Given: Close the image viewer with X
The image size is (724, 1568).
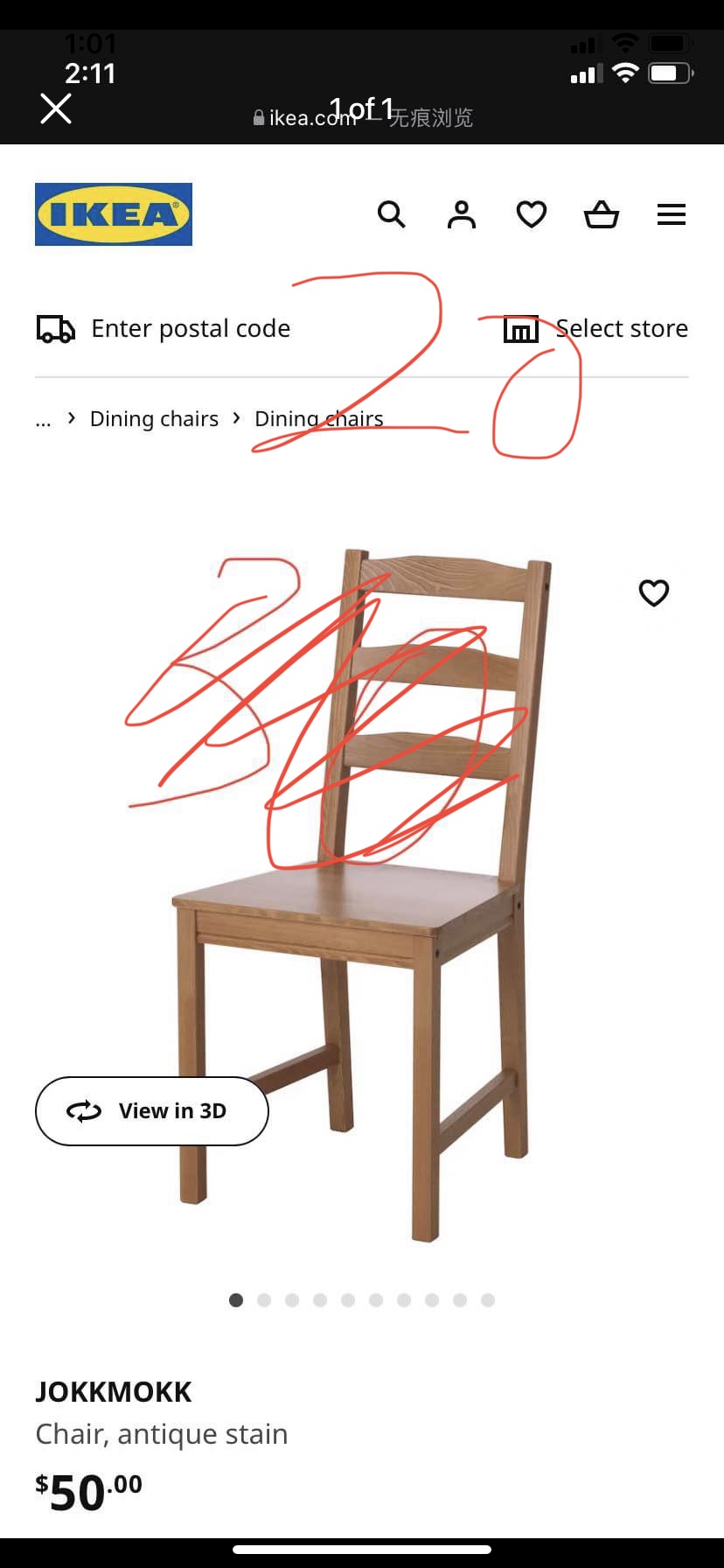Looking at the screenshot, I should point(56,109).
